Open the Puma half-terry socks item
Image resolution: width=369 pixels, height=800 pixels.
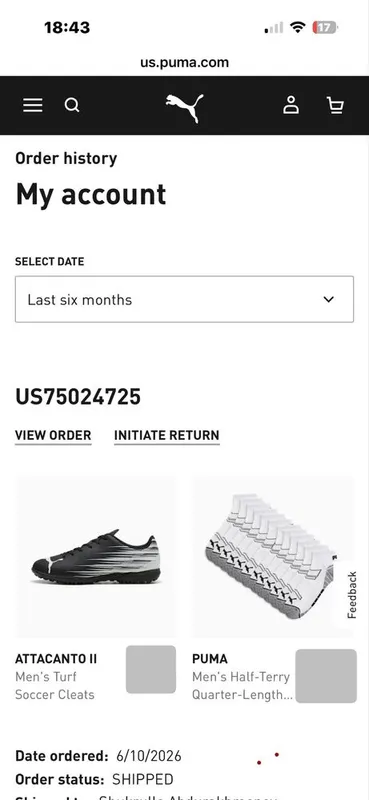coord(273,557)
